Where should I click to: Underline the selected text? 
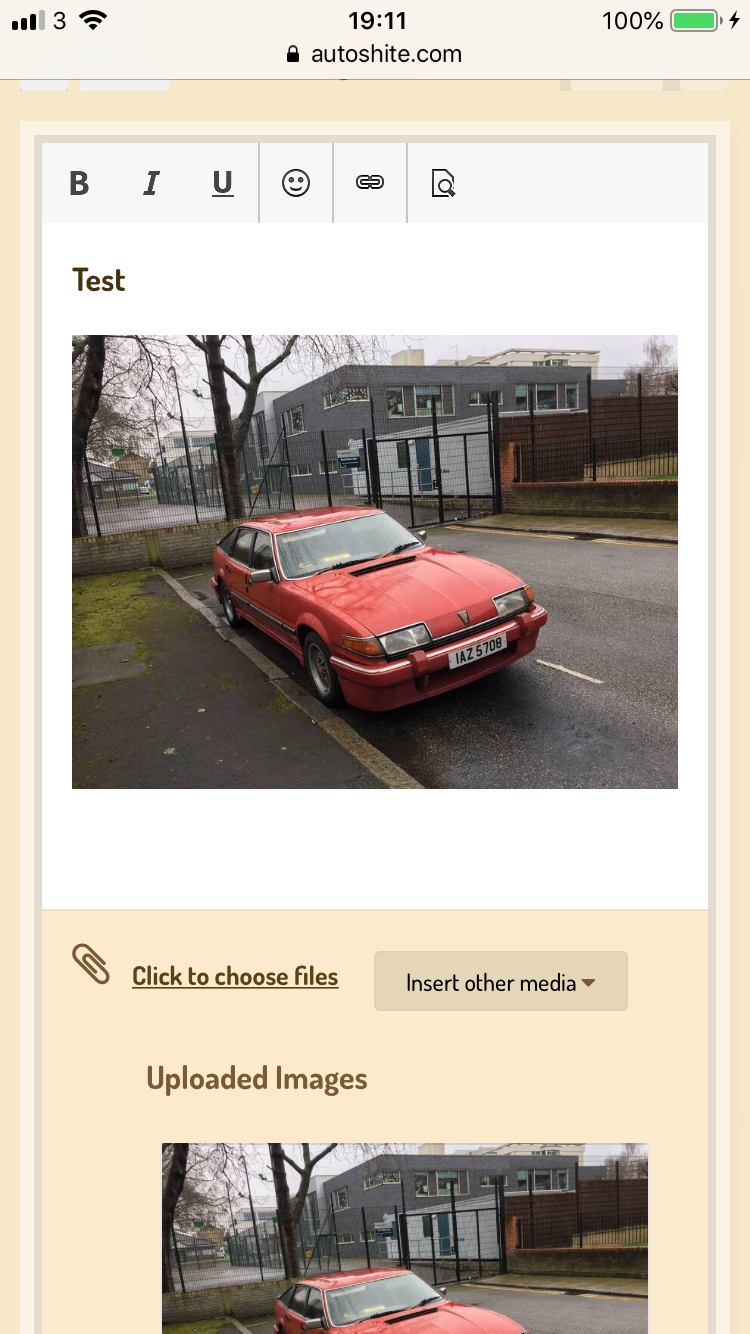[222, 183]
